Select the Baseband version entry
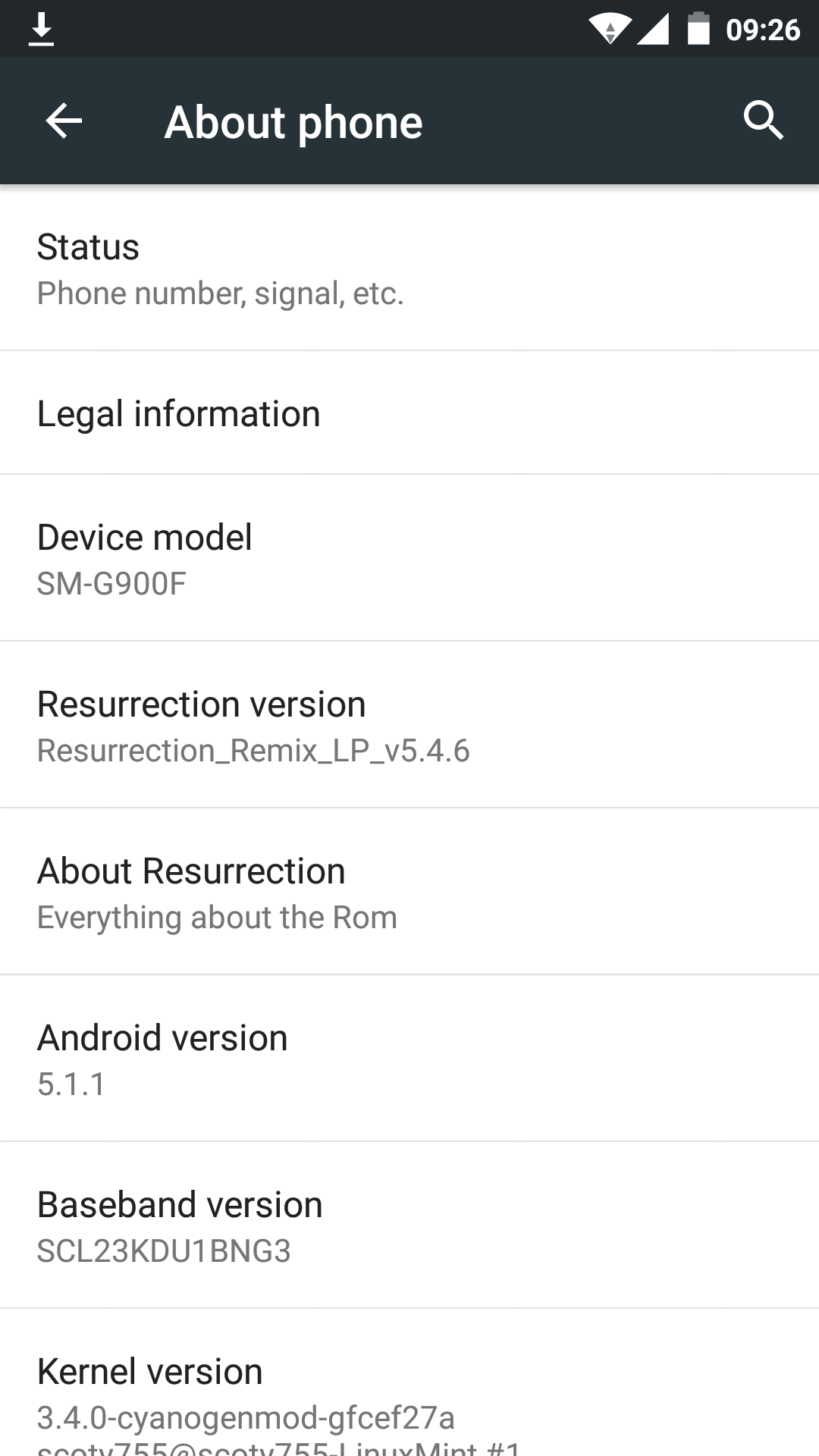The image size is (819, 1456). [x=409, y=1225]
